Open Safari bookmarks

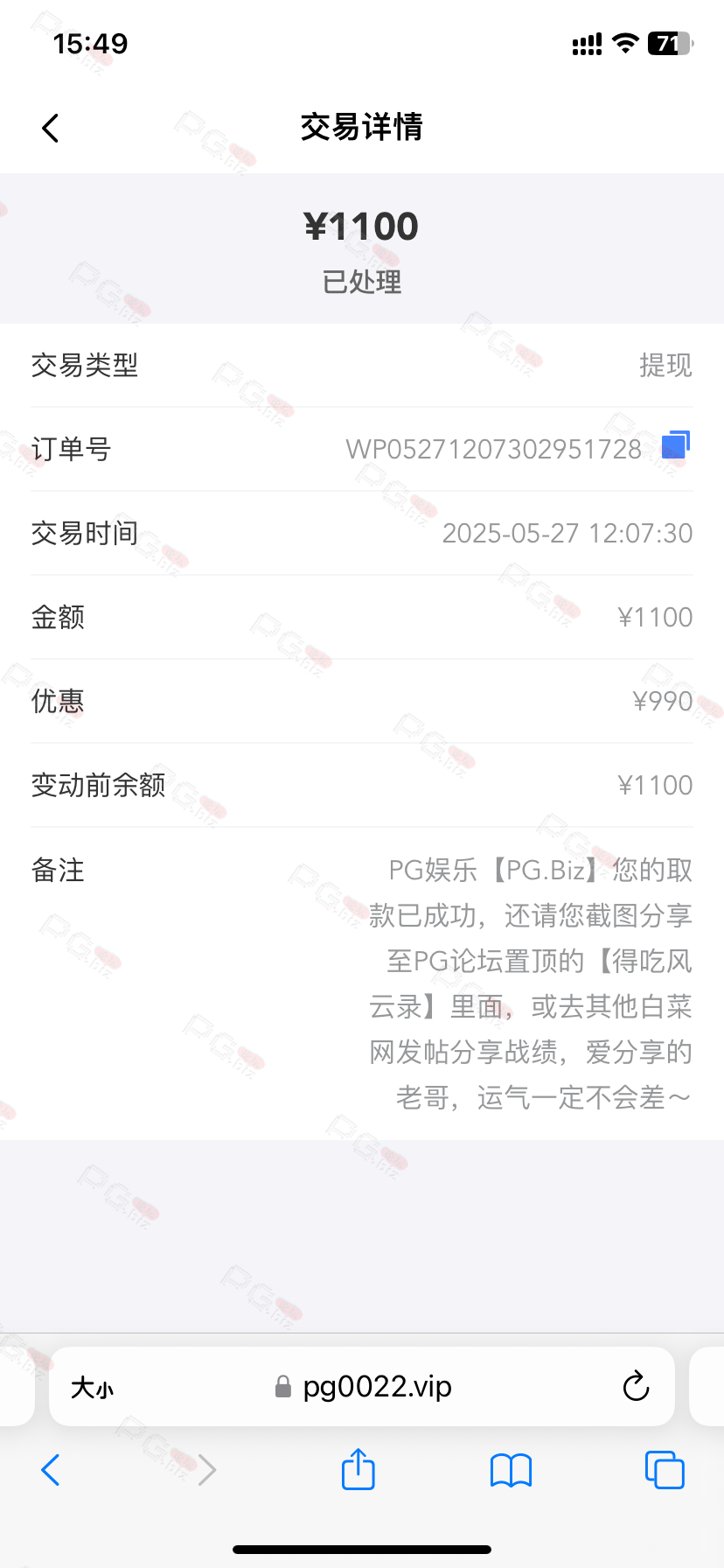coord(511,1470)
